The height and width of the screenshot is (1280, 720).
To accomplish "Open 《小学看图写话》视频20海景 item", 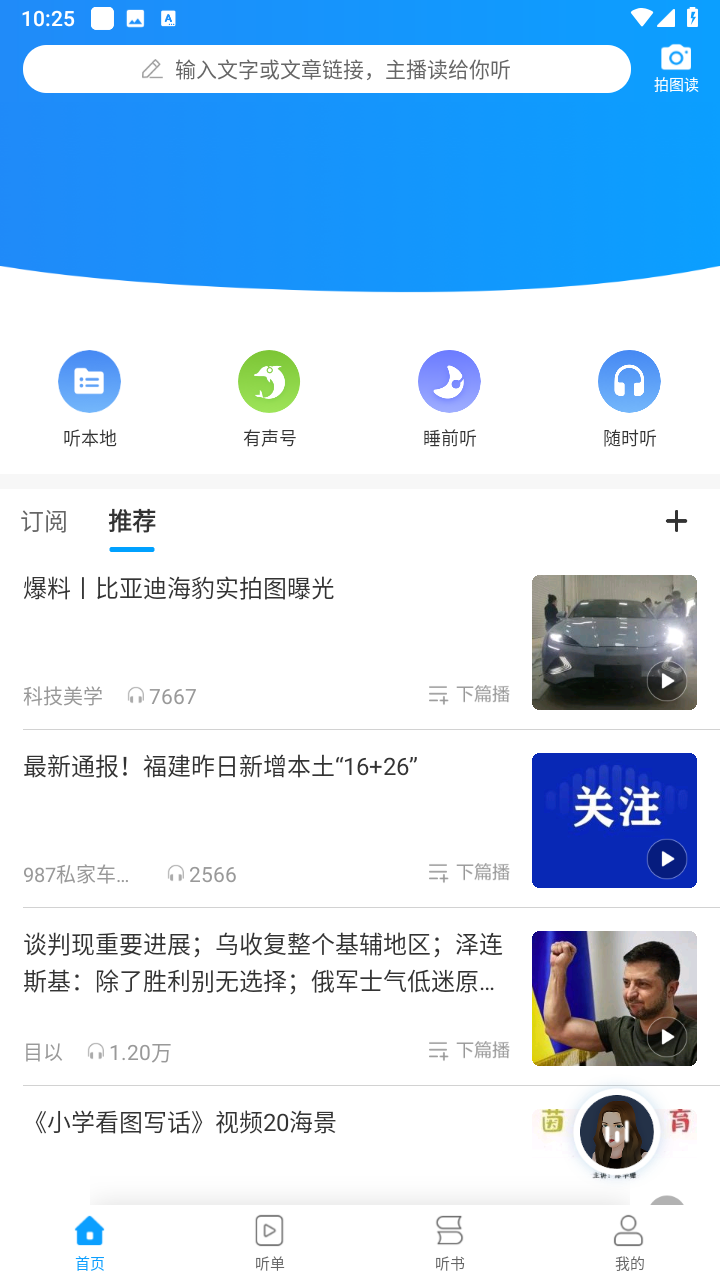I will (x=179, y=1122).
